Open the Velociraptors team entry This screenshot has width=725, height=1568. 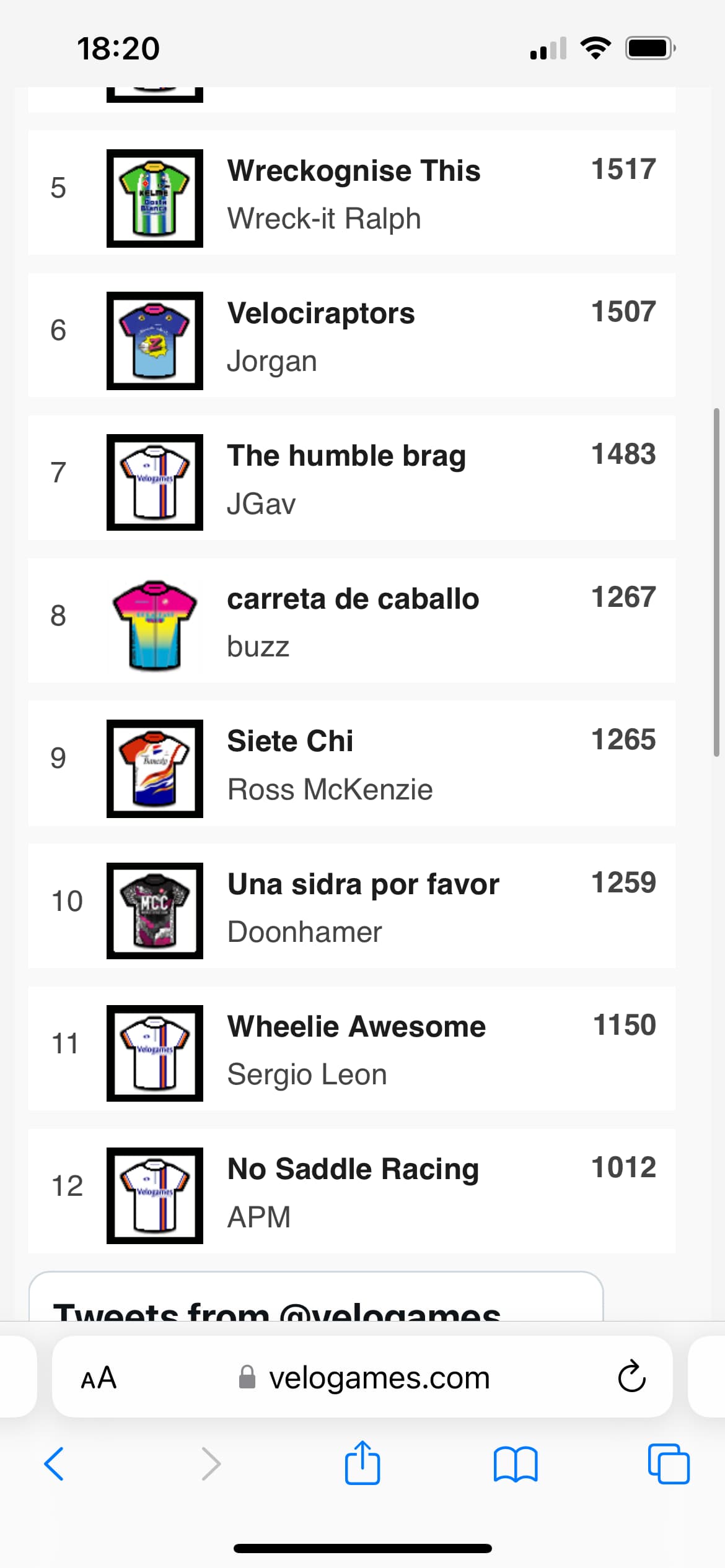pos(351,335)
